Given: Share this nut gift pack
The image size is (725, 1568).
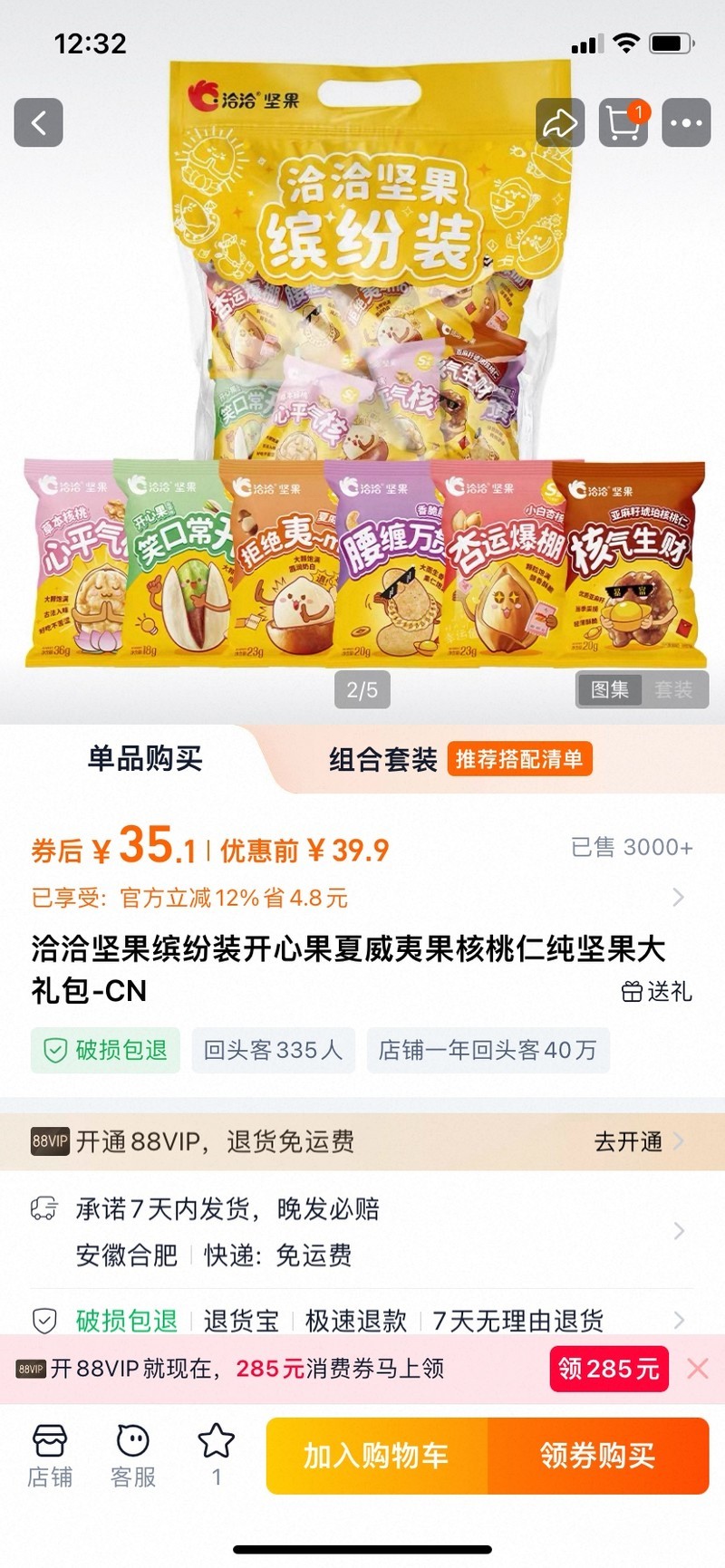Looking at the screenshot, I should pyautogui.click(x=560, y=122).
